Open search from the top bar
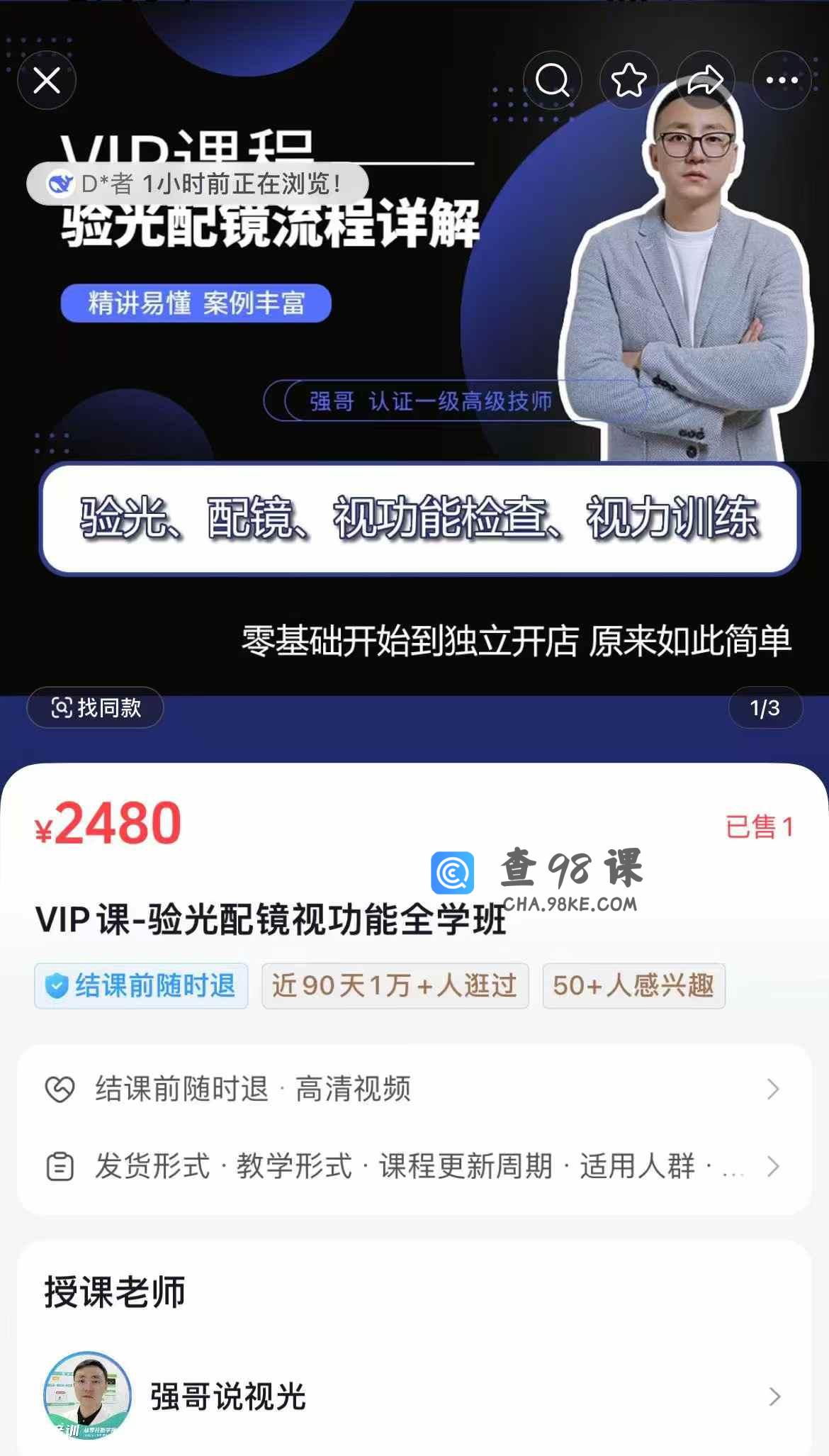The height and width of the screenshot is (1456, 829). pos(553,80)
